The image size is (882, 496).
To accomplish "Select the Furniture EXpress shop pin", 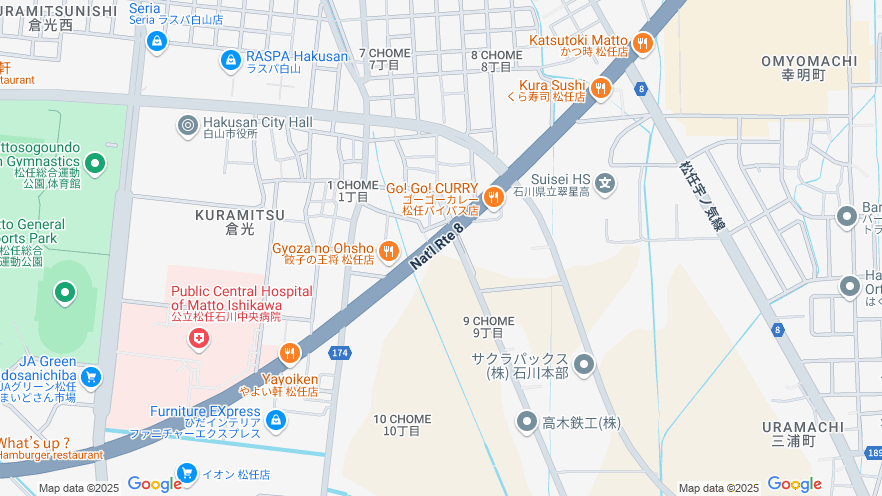I will [277, 420].
